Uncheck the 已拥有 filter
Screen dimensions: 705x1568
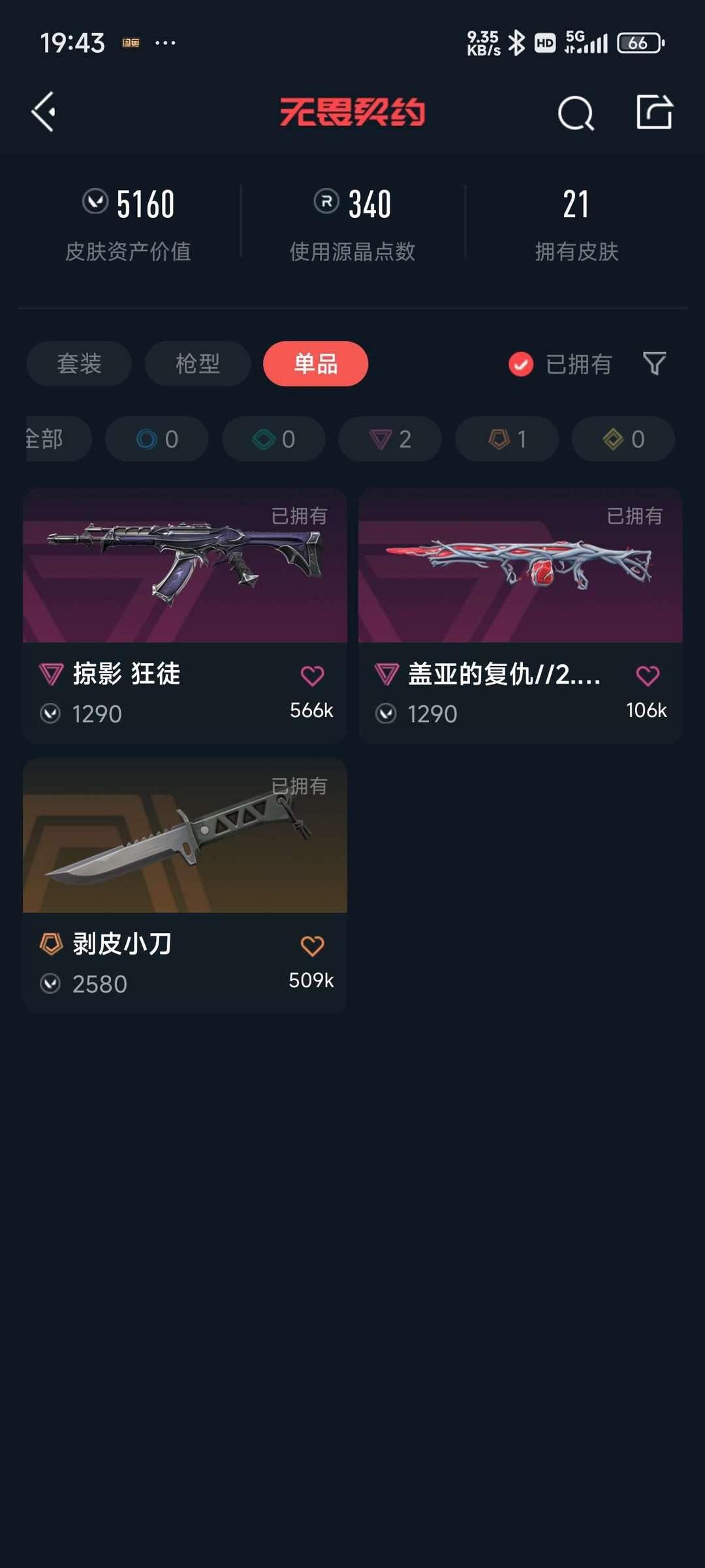coord(560,364)
